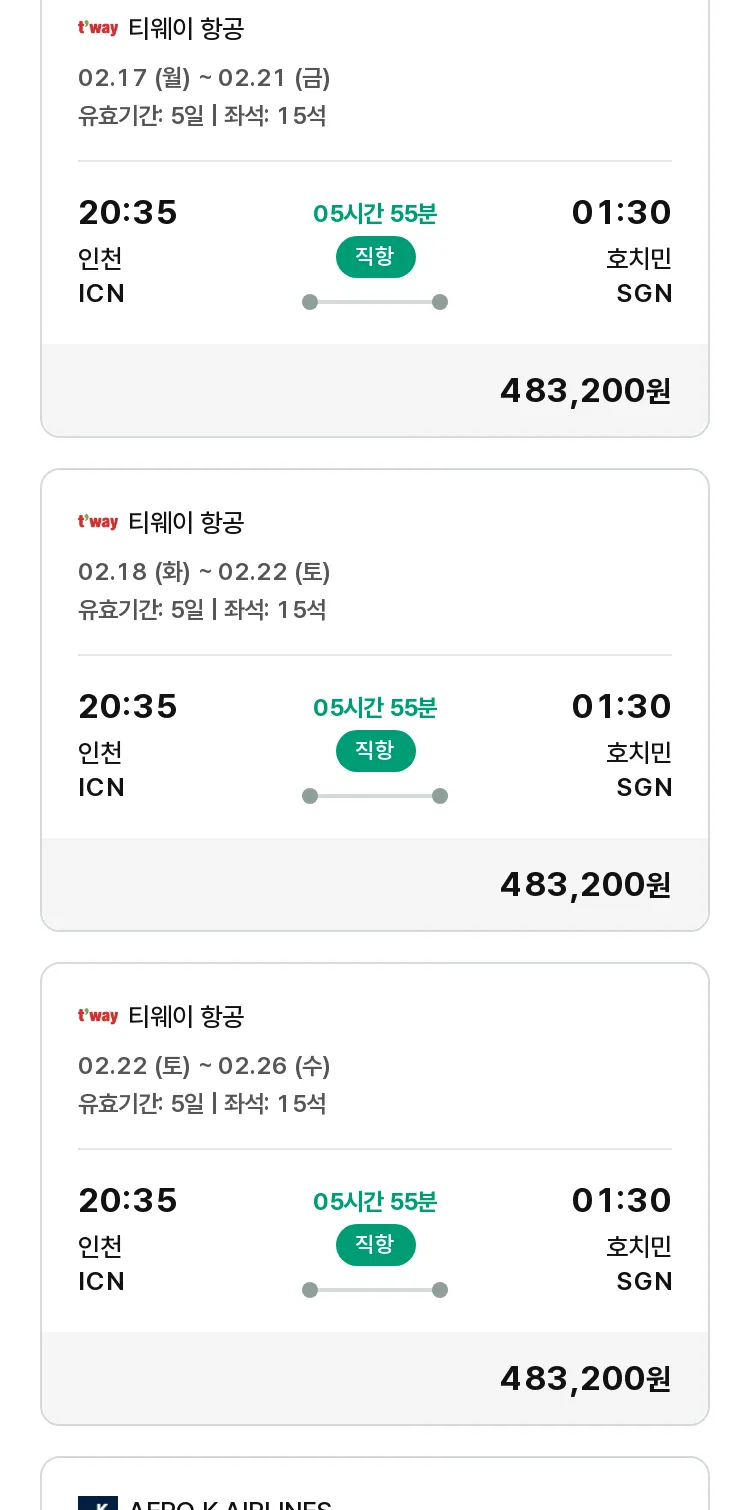Open the AERO K AIRLINES flight card
750x1510 pixels.
coord(375,1484)
